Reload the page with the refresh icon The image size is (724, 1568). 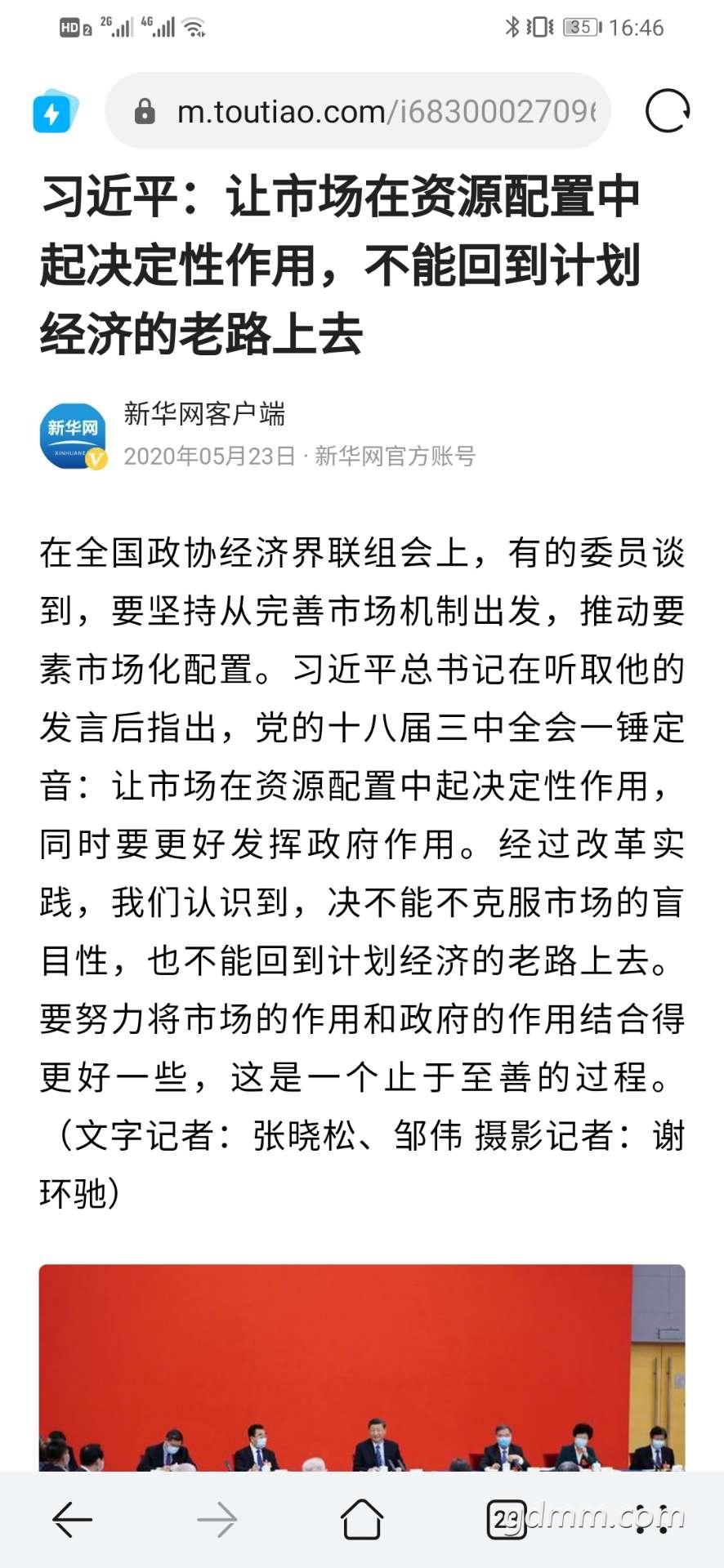point(668,110)
